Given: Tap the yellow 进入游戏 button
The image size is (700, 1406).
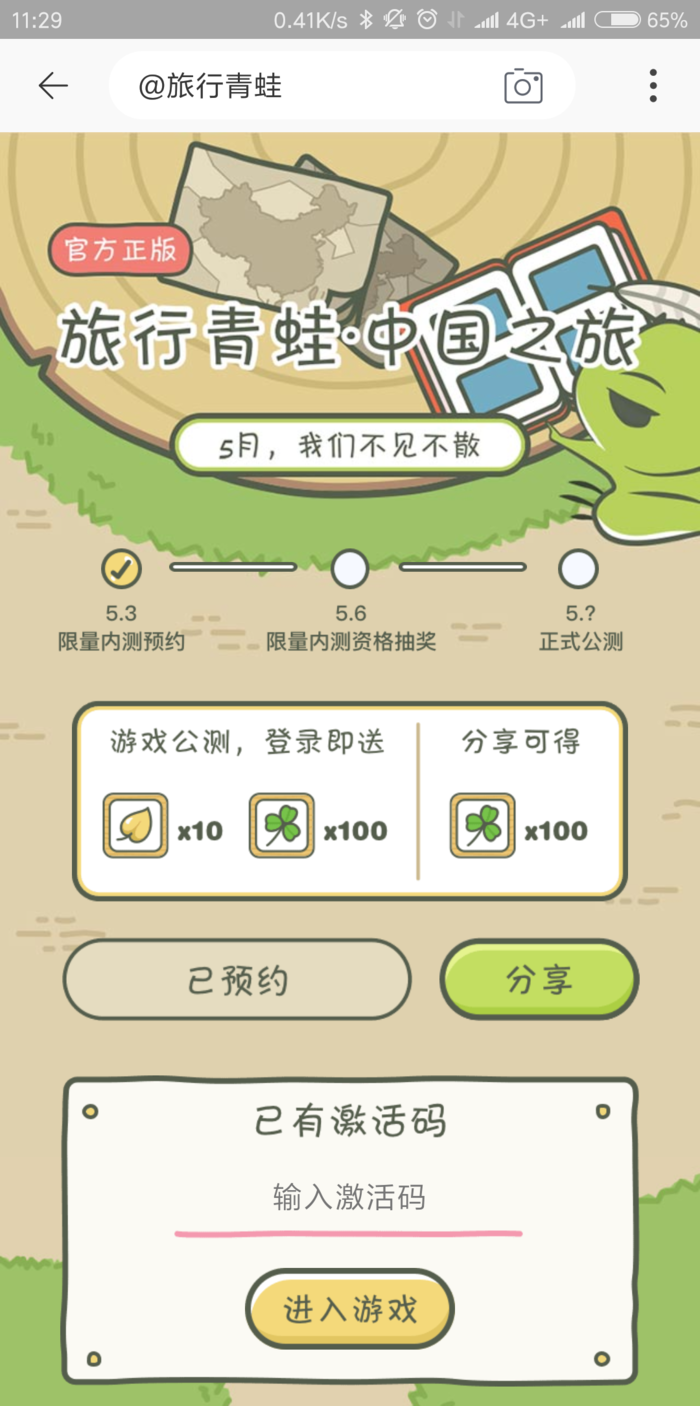Looking at the screenshot, I should coord(350,1310).
